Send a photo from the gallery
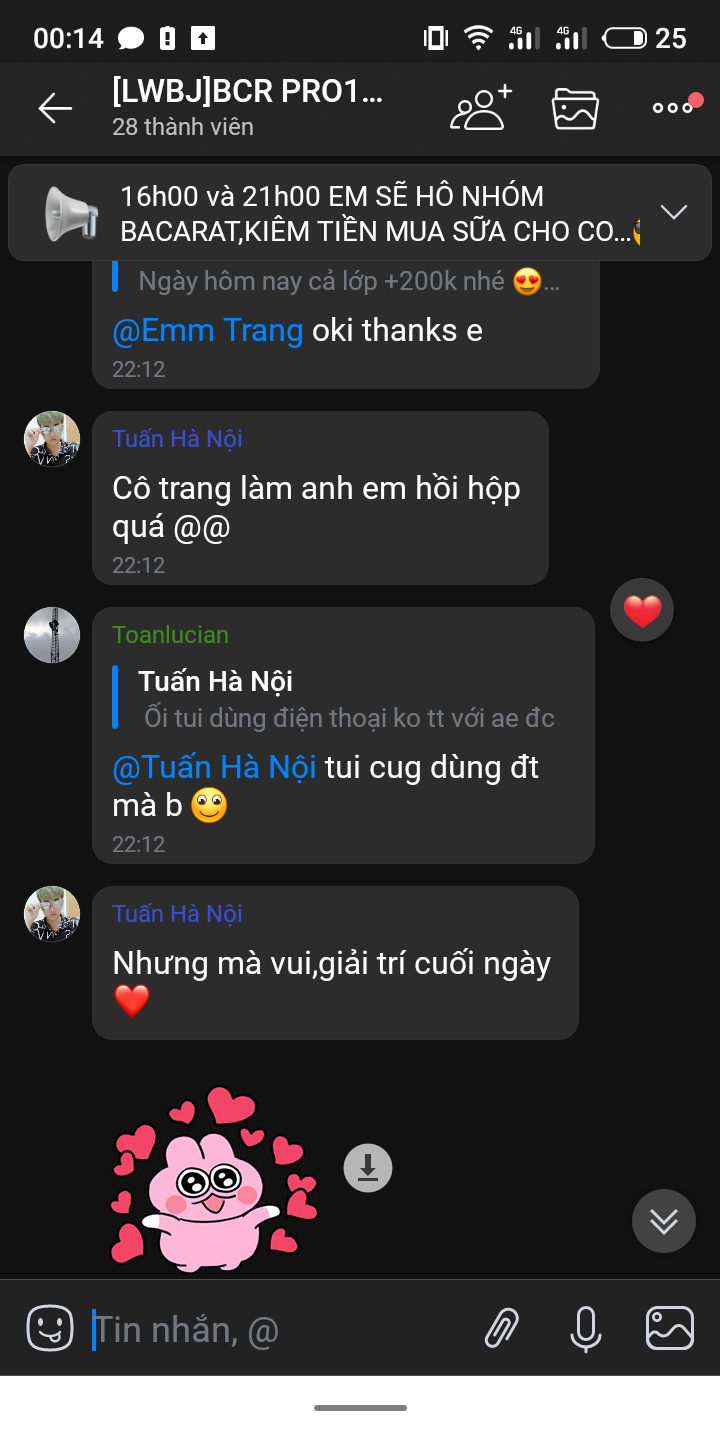The width and height of the screenshot is (720, 1440). tap(670, 1328)
